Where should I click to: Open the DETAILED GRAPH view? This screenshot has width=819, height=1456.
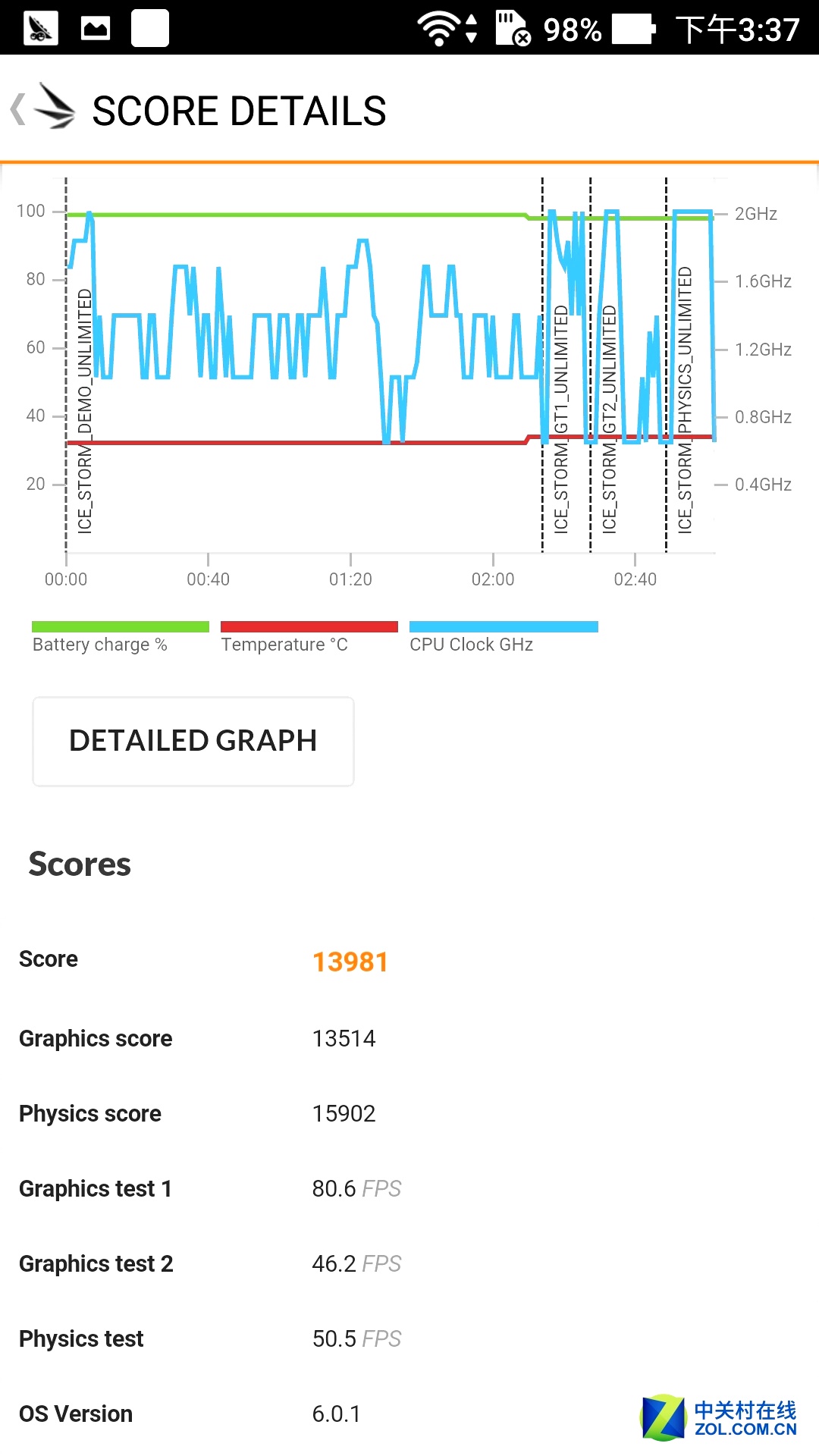(x=193, y=741)
